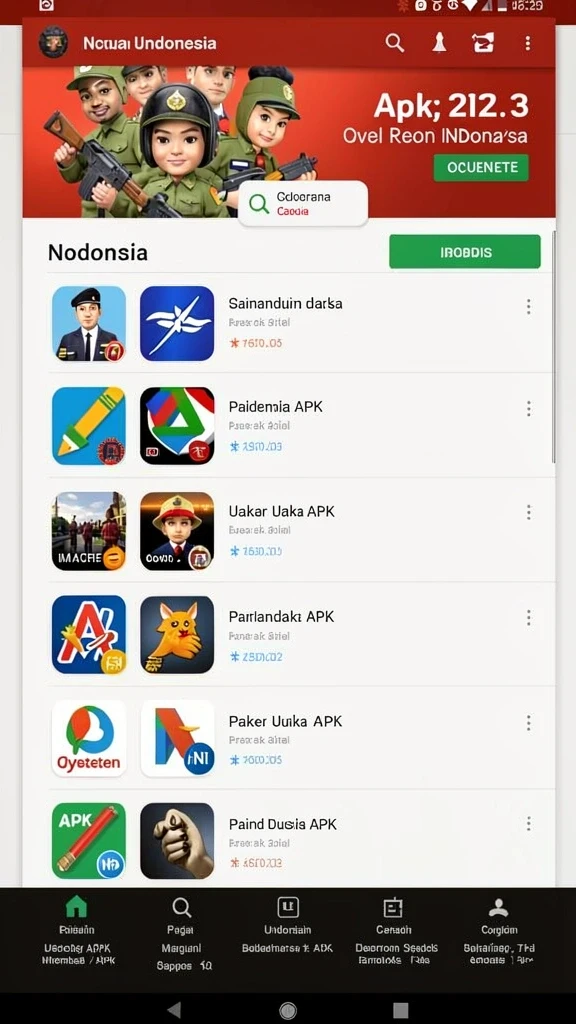Open the options menu for Paker Uuika APK
The image size is (576, 1024).
pyautogui.click(x=528, y=722)
